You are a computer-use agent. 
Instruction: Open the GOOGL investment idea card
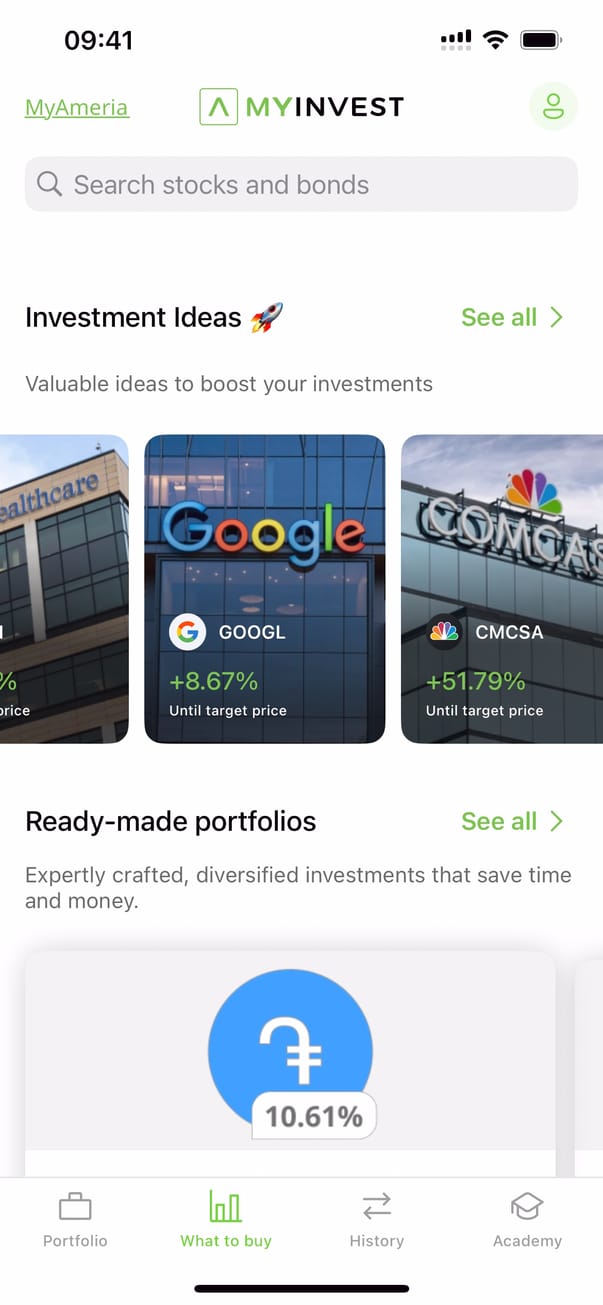tap(265, 589)
